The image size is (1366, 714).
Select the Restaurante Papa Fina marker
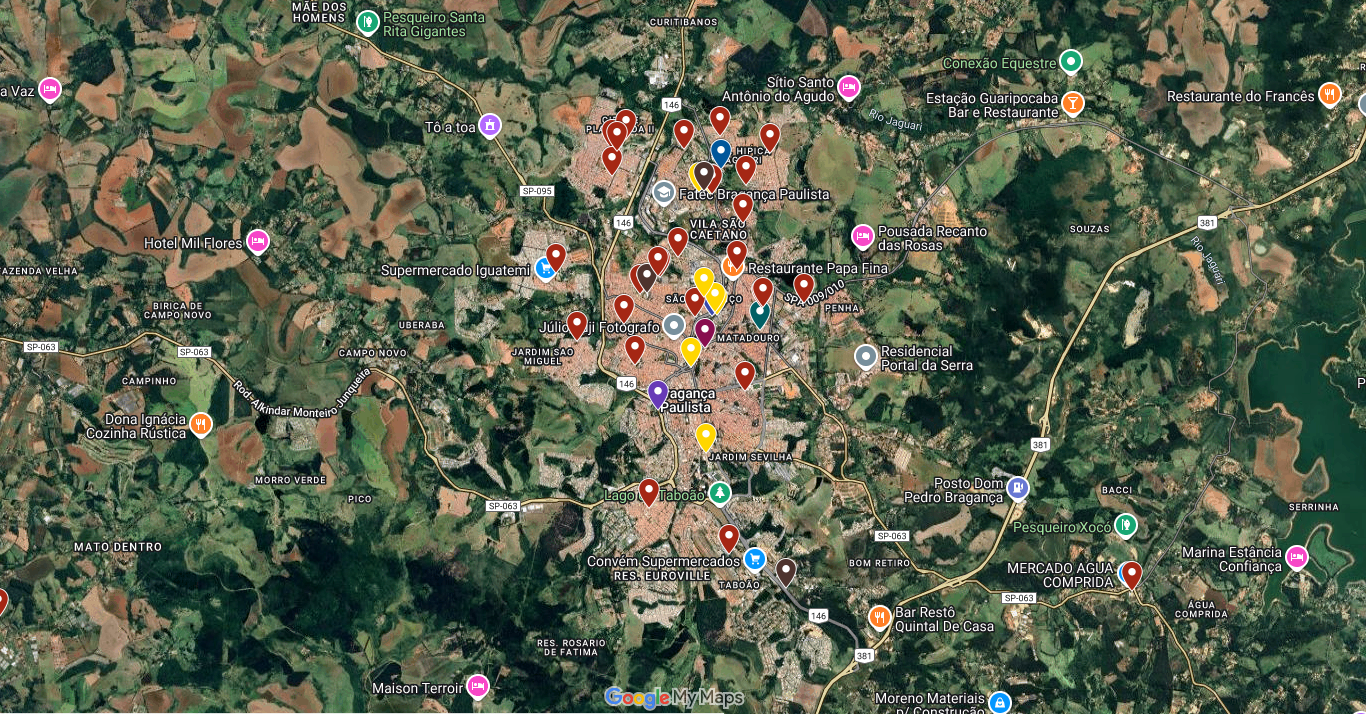pyautogui.click(x=733, y=266)
